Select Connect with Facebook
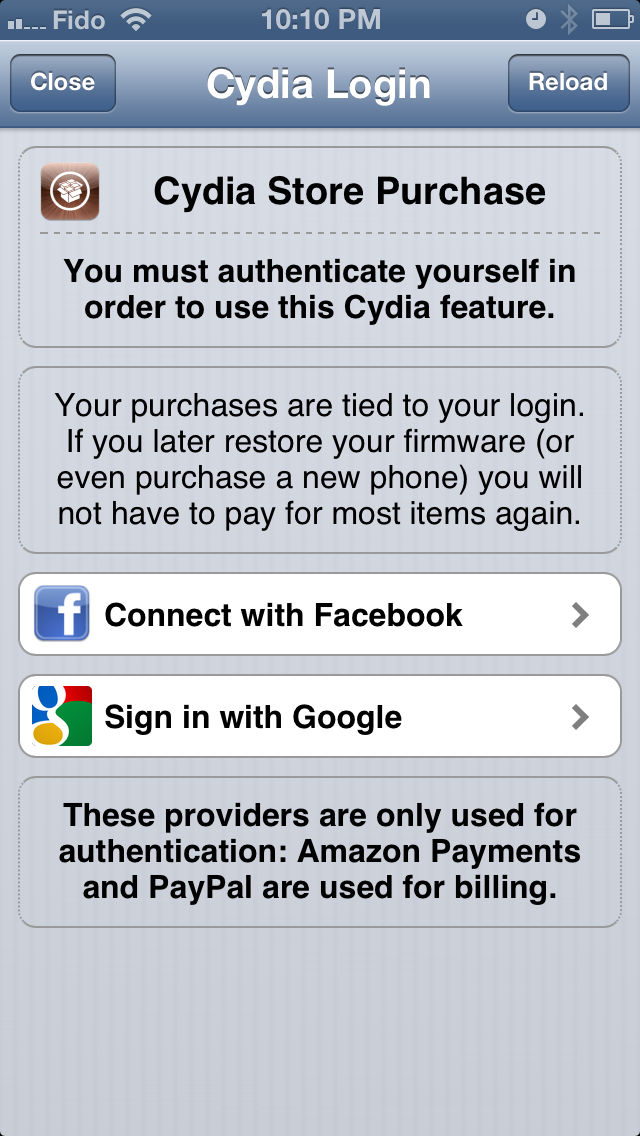 (320, 614)
